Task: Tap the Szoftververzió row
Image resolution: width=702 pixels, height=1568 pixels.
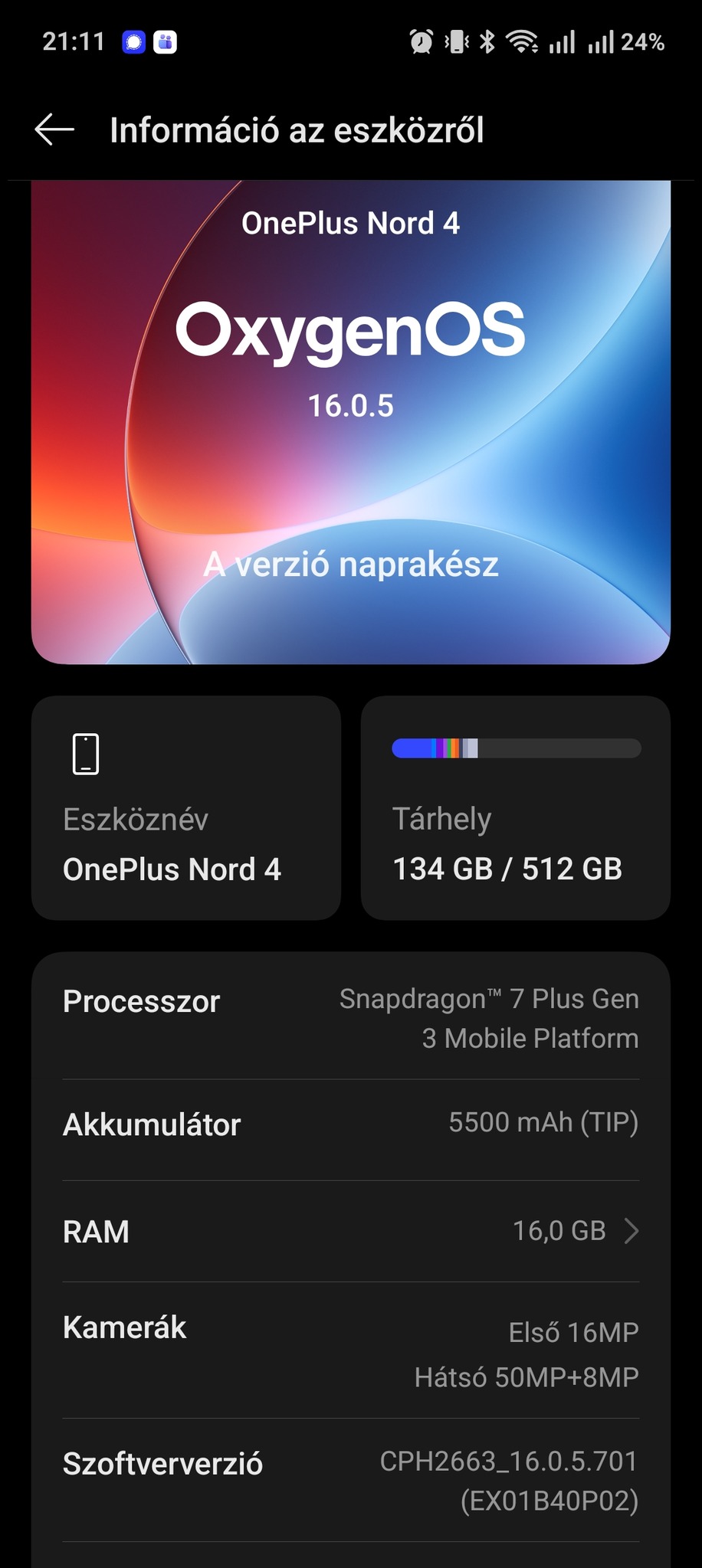Action: click(x=351, y=1480)
